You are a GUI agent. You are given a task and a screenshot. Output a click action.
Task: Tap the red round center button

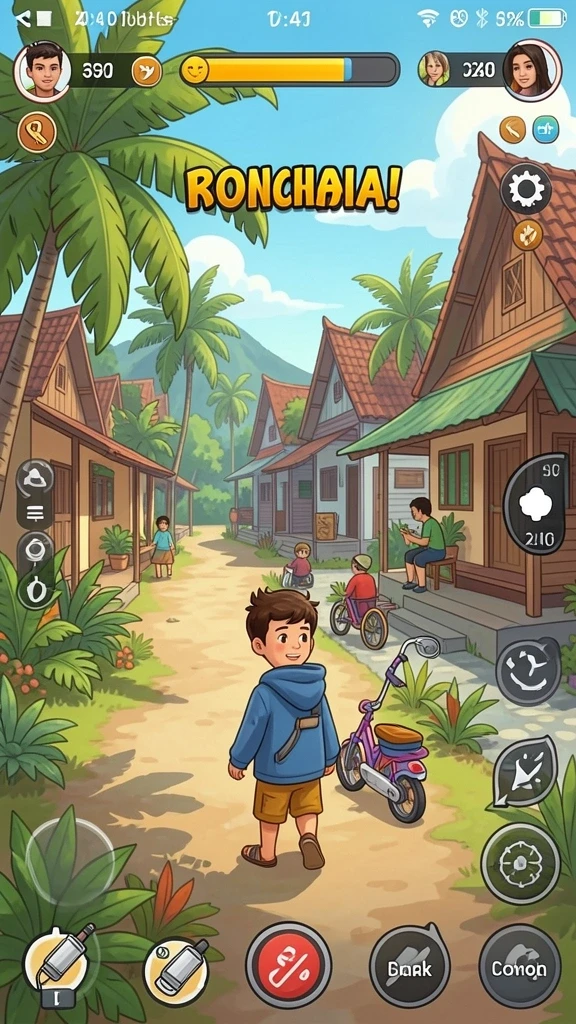[x=289, y=964]
